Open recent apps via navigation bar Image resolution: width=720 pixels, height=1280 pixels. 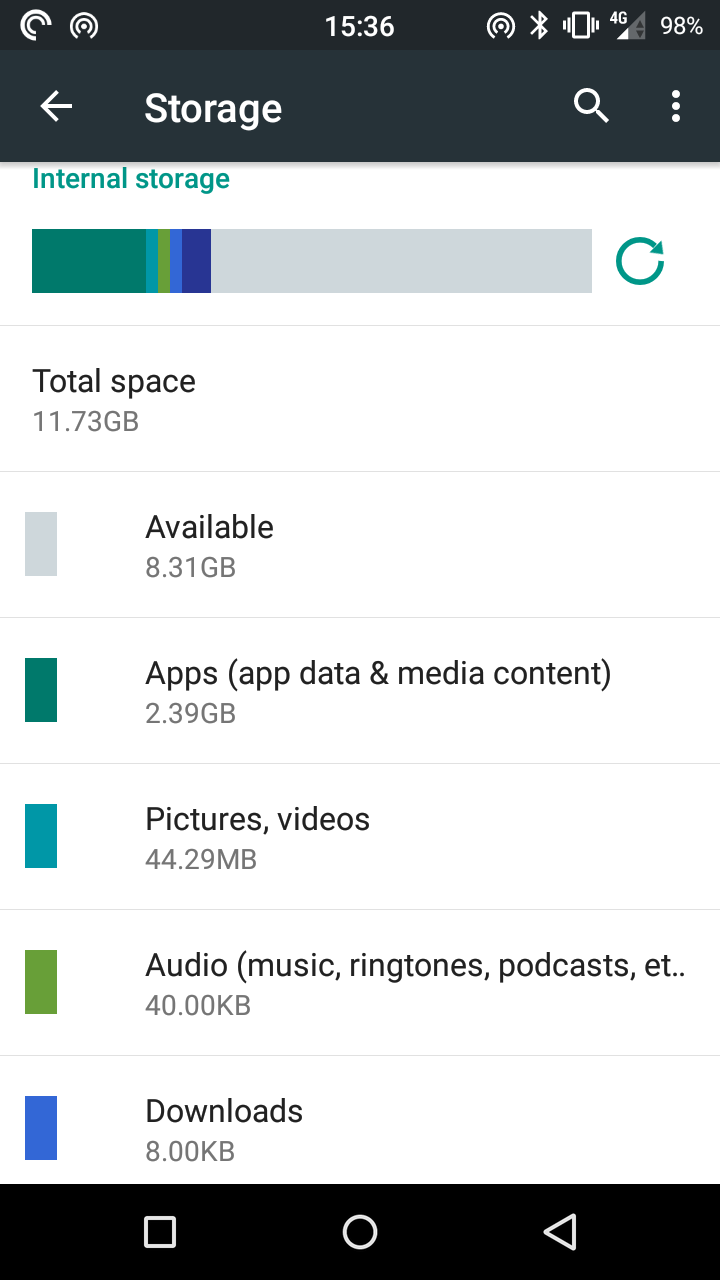160,1232
